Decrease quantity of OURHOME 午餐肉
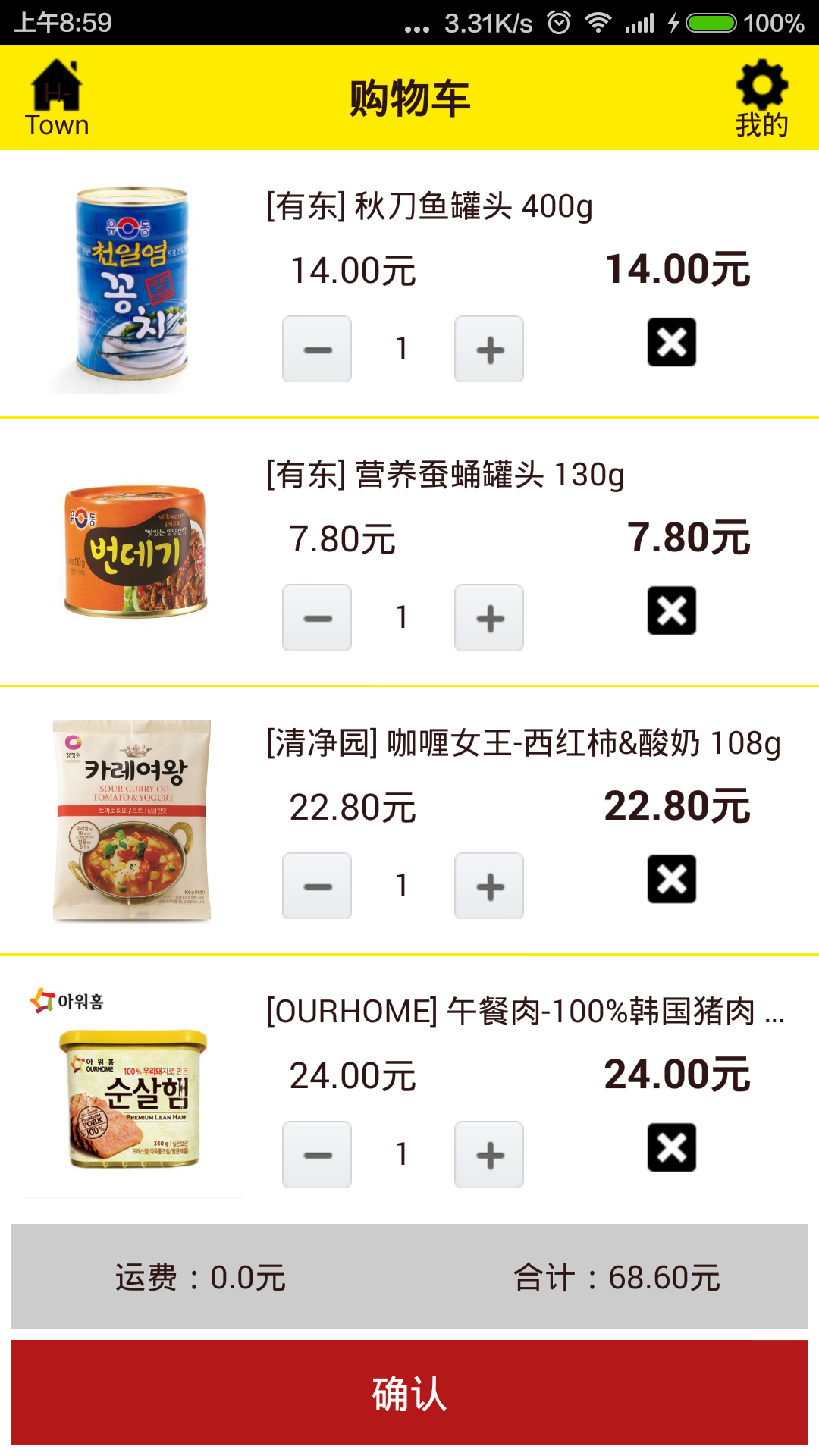Image resolution: width=819 pixels, height=1456 pixels. tap(317, 1155)
